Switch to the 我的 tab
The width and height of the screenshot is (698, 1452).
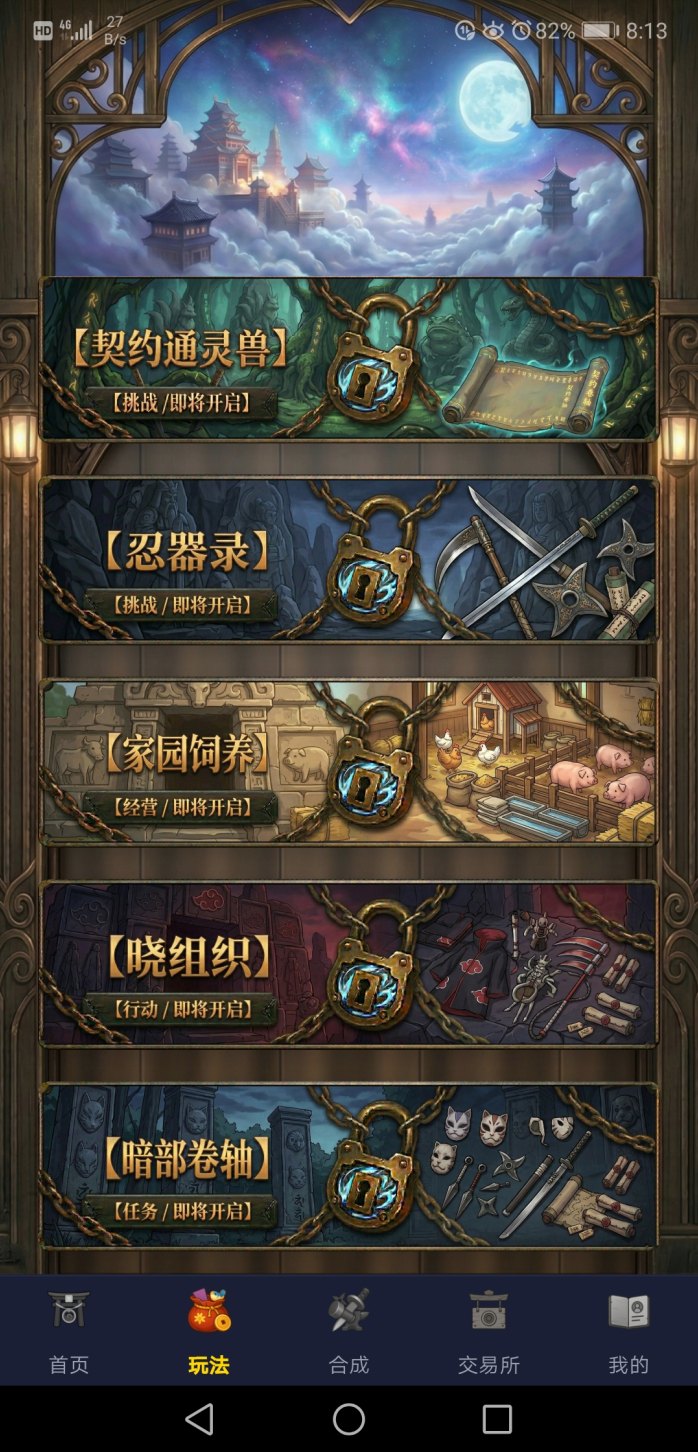tap(628, 1330)
